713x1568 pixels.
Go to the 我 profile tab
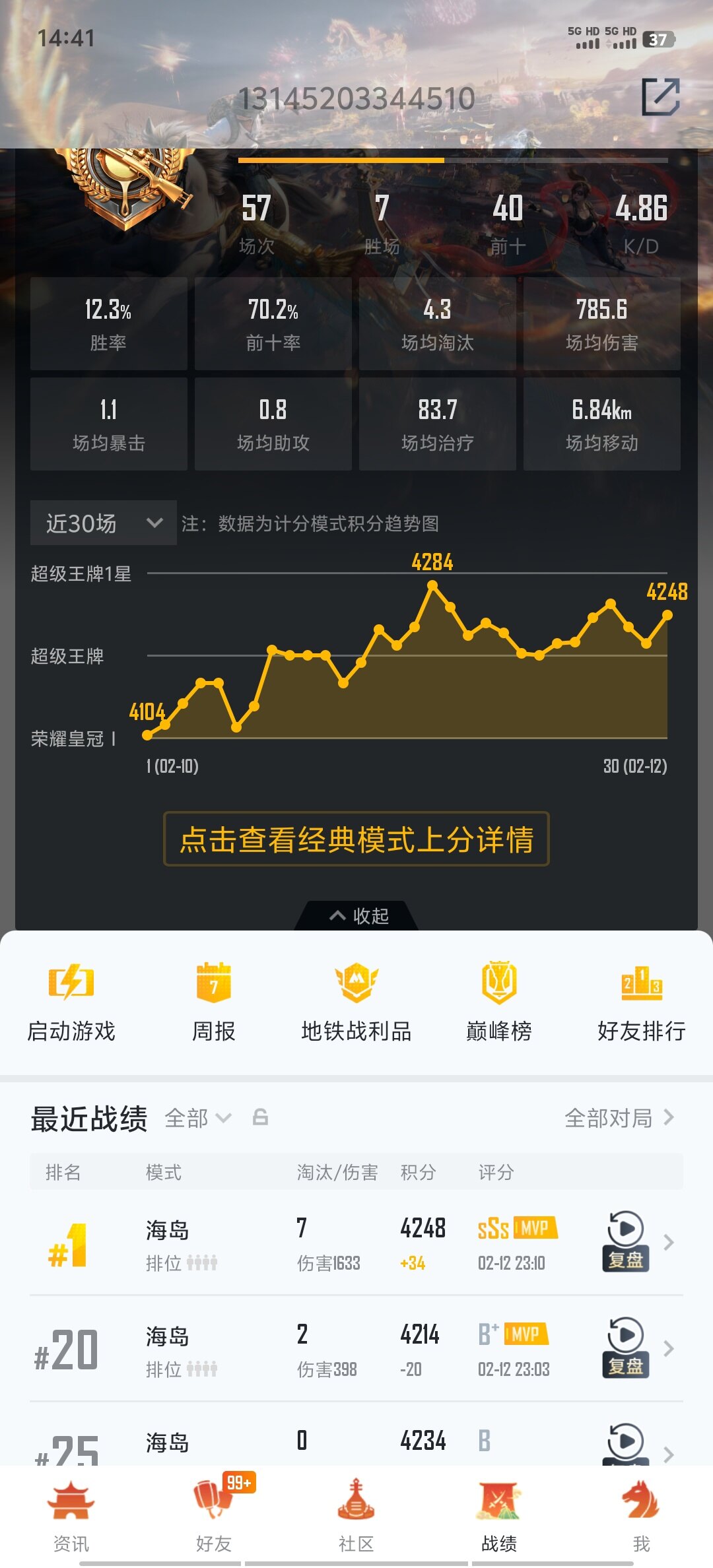[642, 1516]
